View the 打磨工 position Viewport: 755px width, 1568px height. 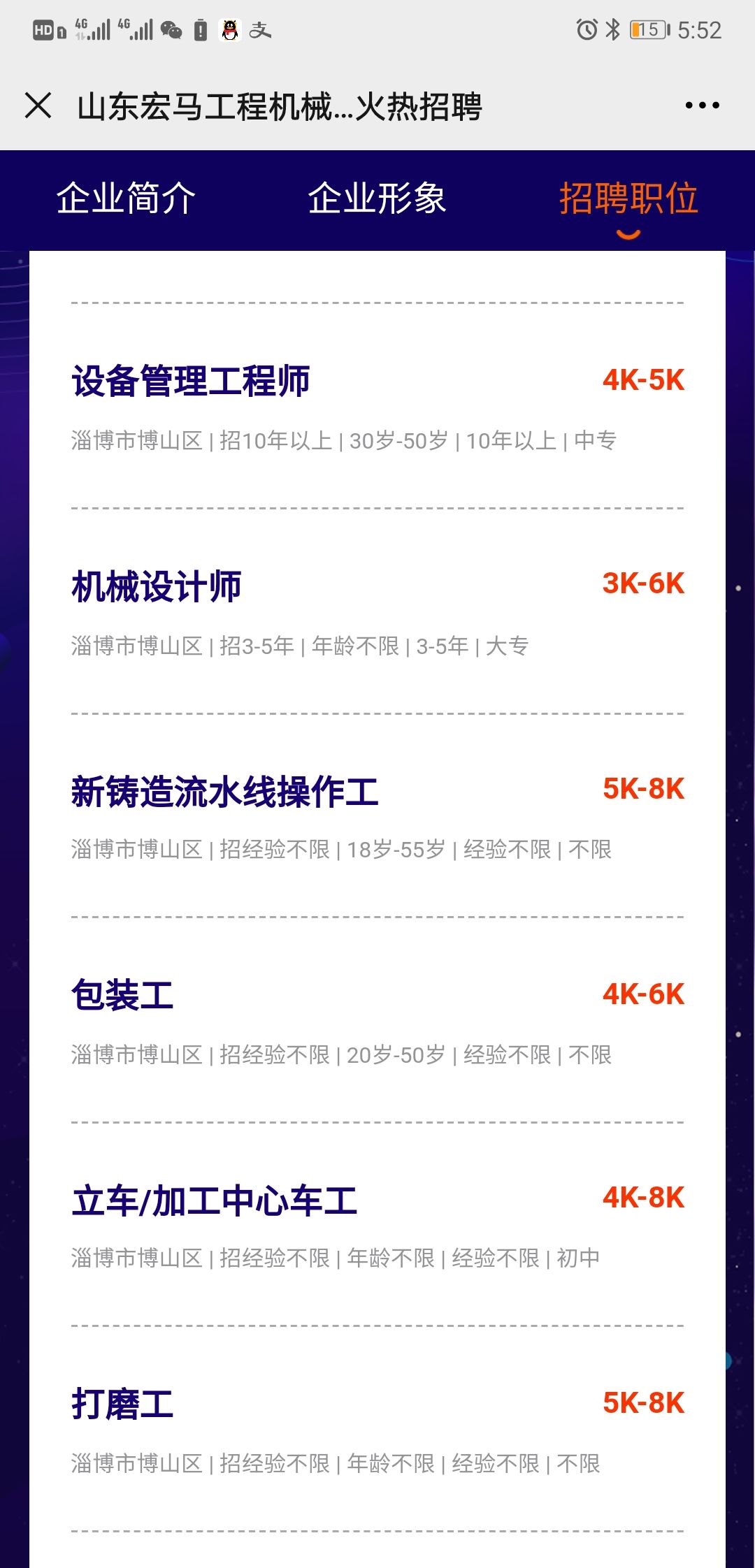click(377, 1429)
